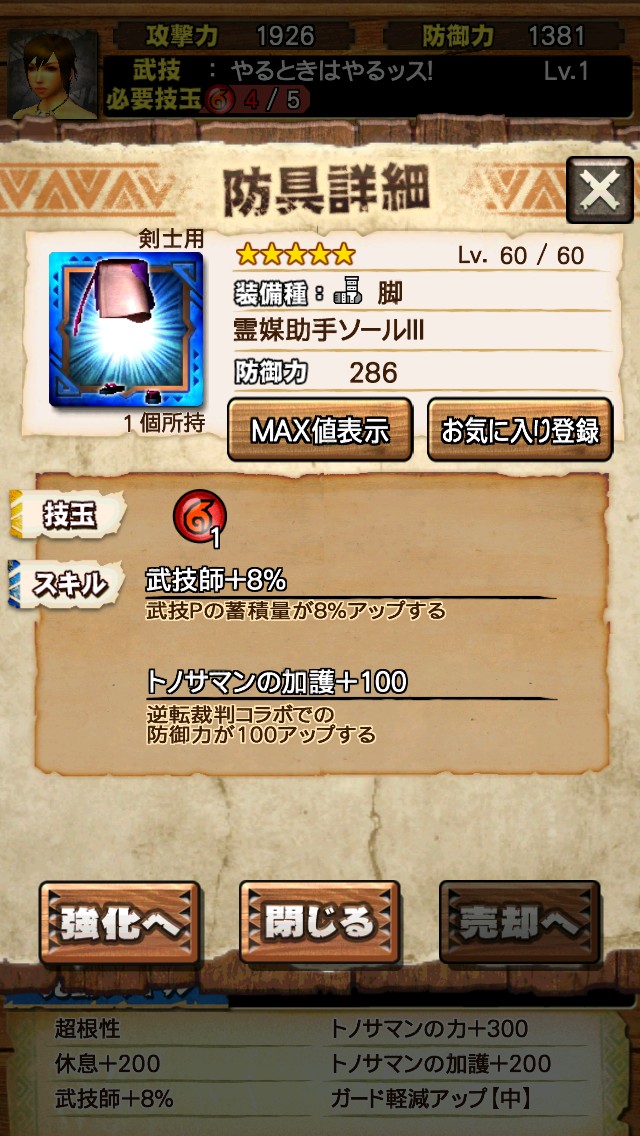
Task: Close the 防具詳細 dialog with X
Action: (599, 190)
